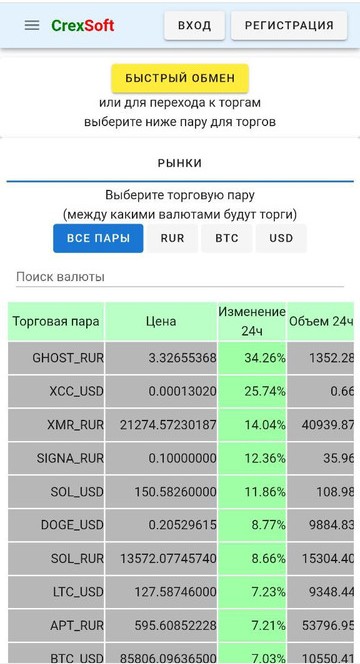The image size is (360, 664).
Task: Open the XCC_USD trading pair
Action: click(181, 391)
